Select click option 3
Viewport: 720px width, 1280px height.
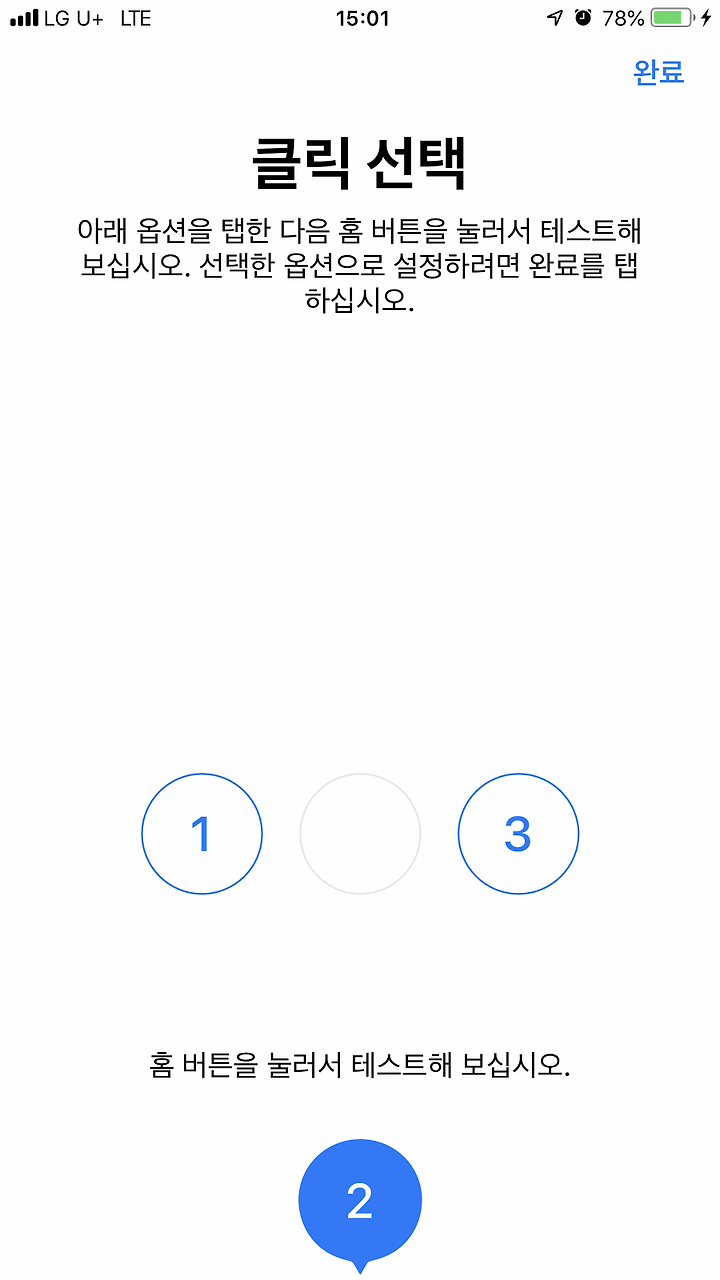(518, 833)
